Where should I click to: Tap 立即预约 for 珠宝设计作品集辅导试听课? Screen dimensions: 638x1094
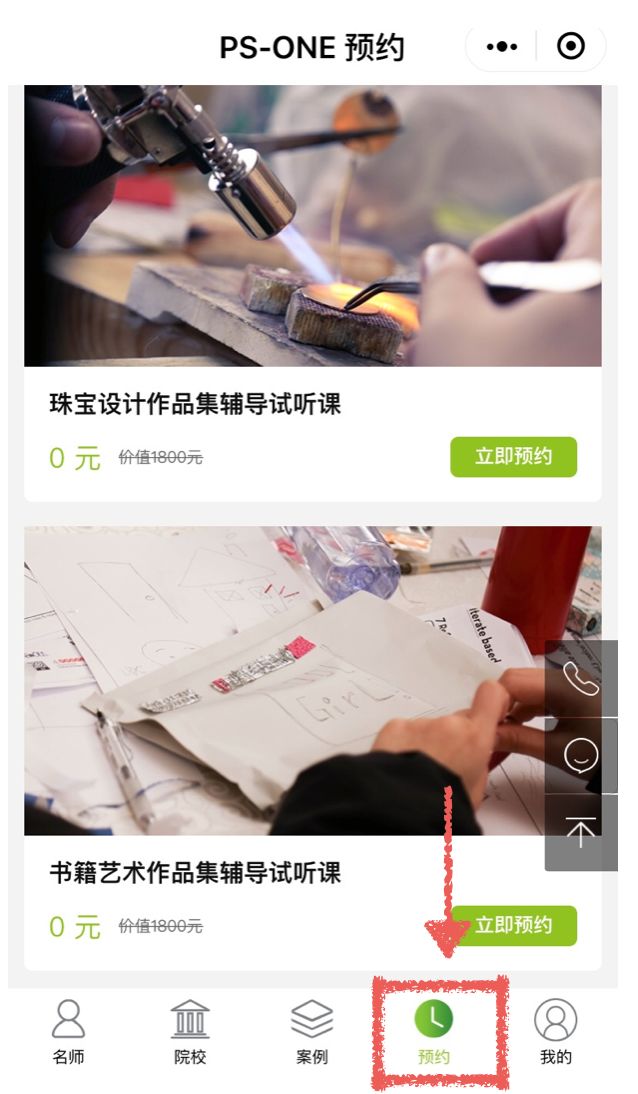point(513,457)
